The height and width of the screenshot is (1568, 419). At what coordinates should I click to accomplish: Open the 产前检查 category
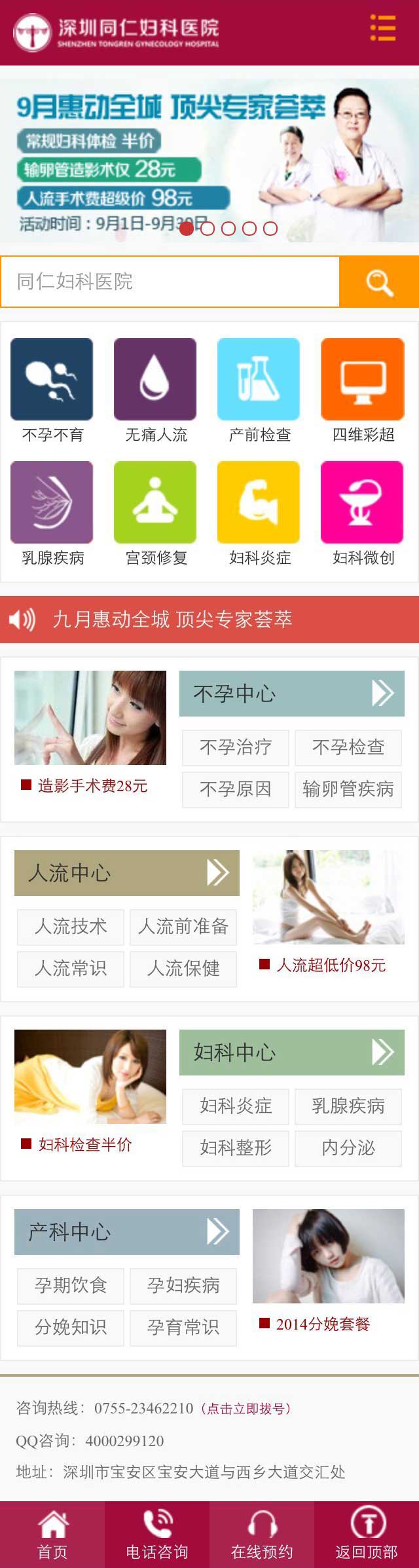tap(259, 390)
